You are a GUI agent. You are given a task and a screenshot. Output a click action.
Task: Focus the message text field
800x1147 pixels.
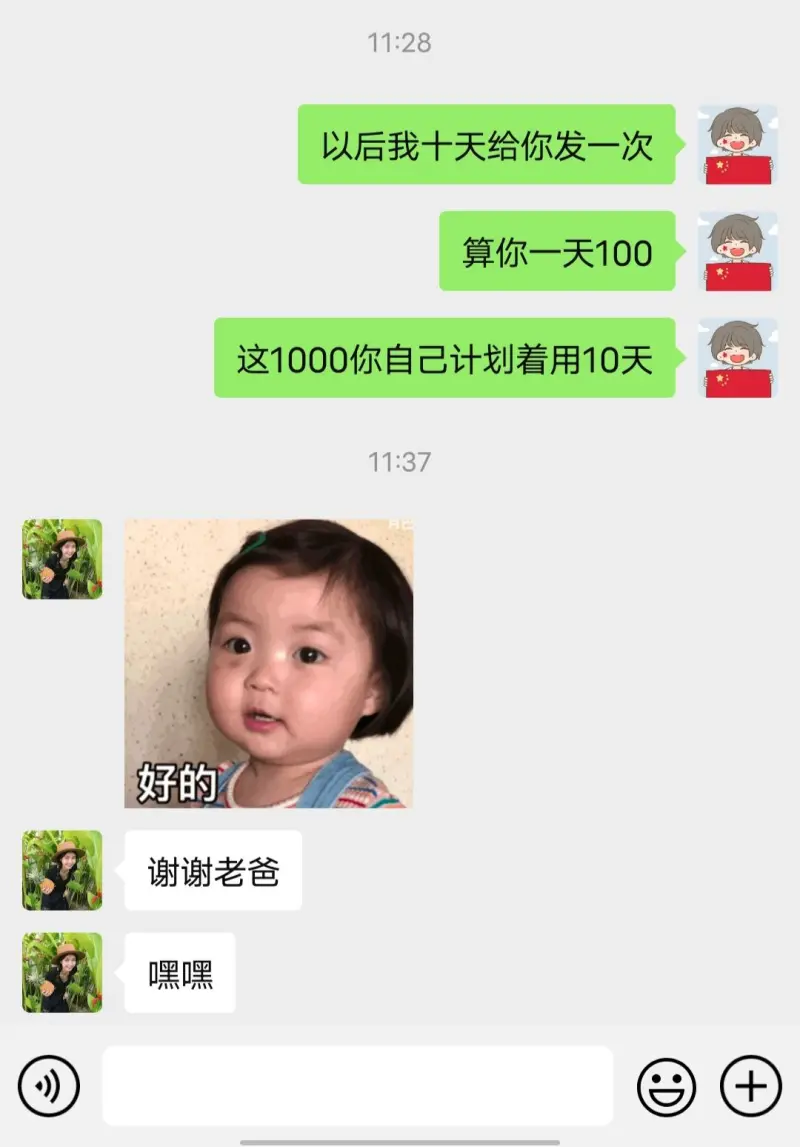coord(357,1086)
